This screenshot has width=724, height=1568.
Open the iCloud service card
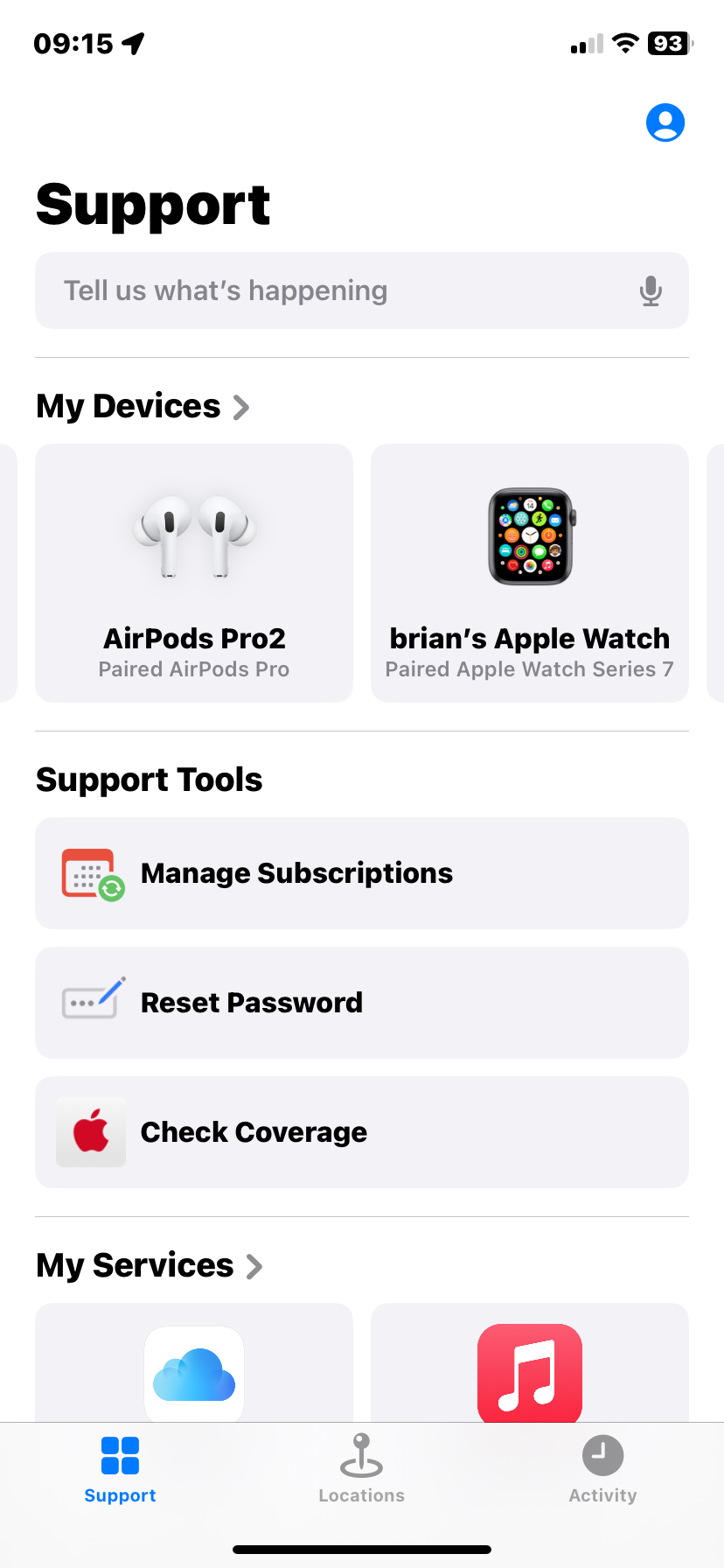pos(194,1367)
